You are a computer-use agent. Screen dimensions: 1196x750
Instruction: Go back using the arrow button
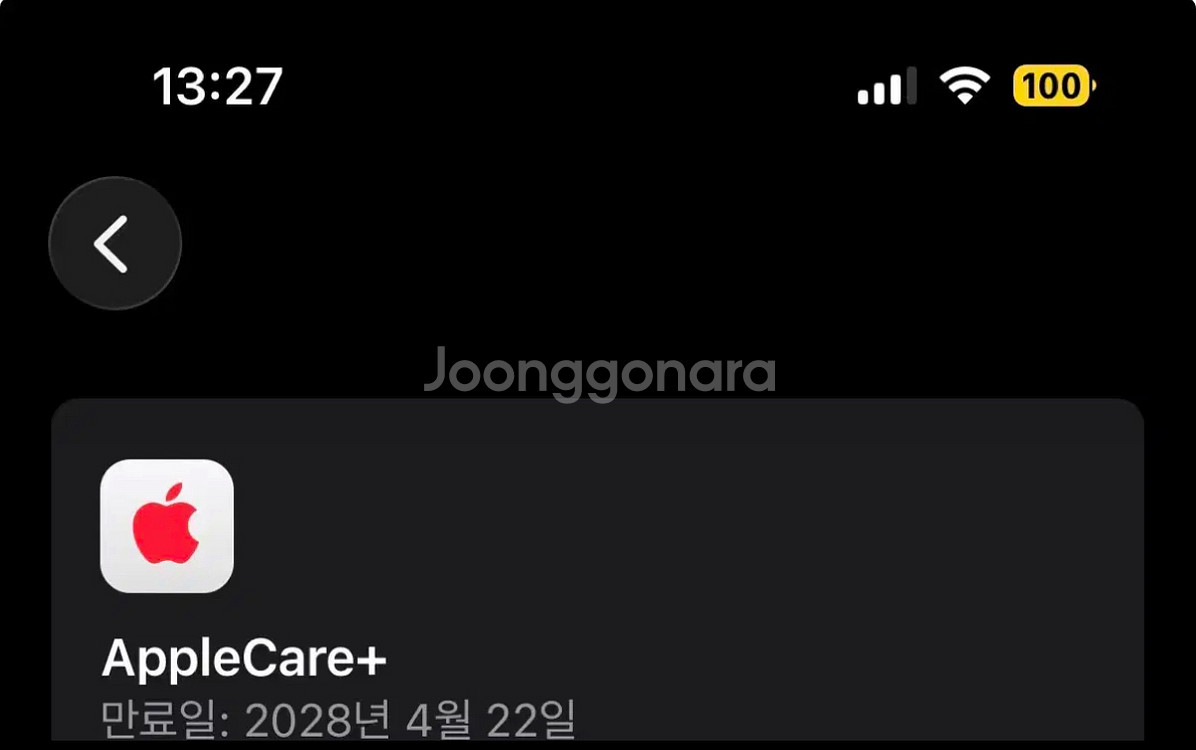114,243
